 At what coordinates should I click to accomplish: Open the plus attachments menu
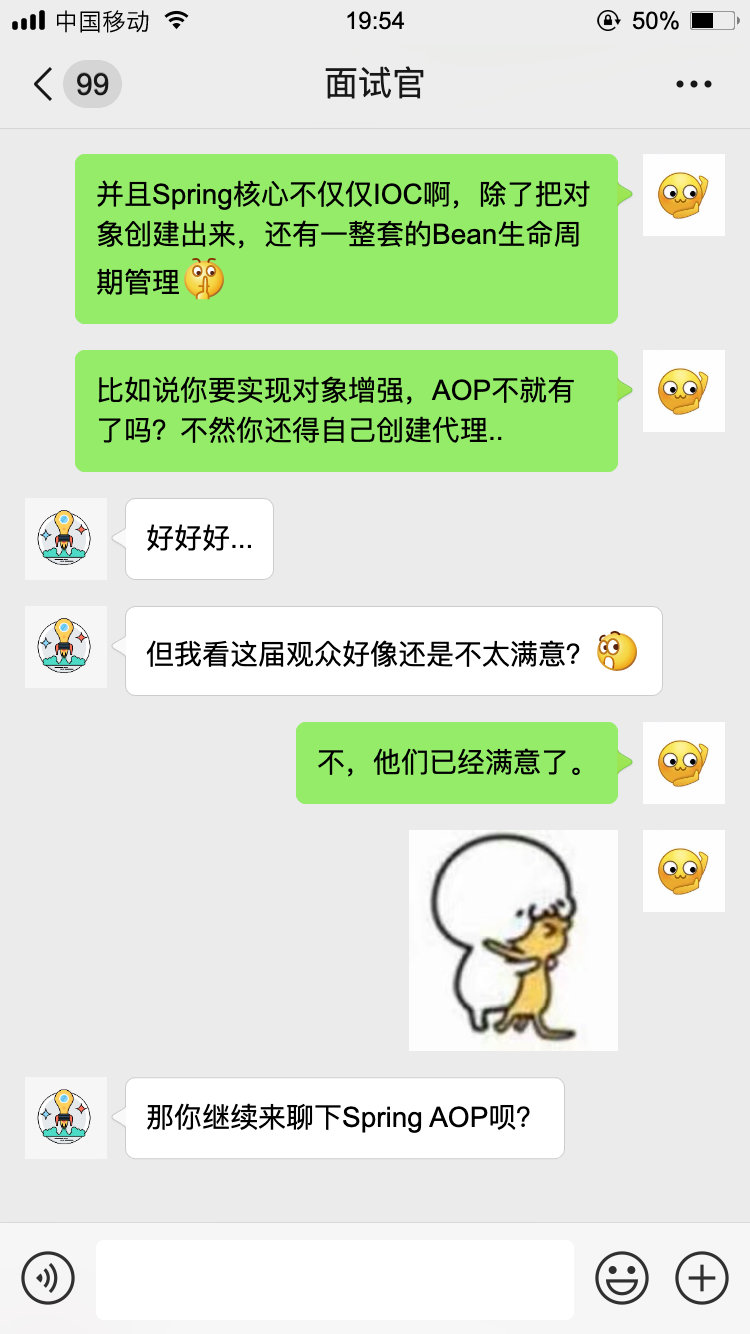click(702, 1277)
